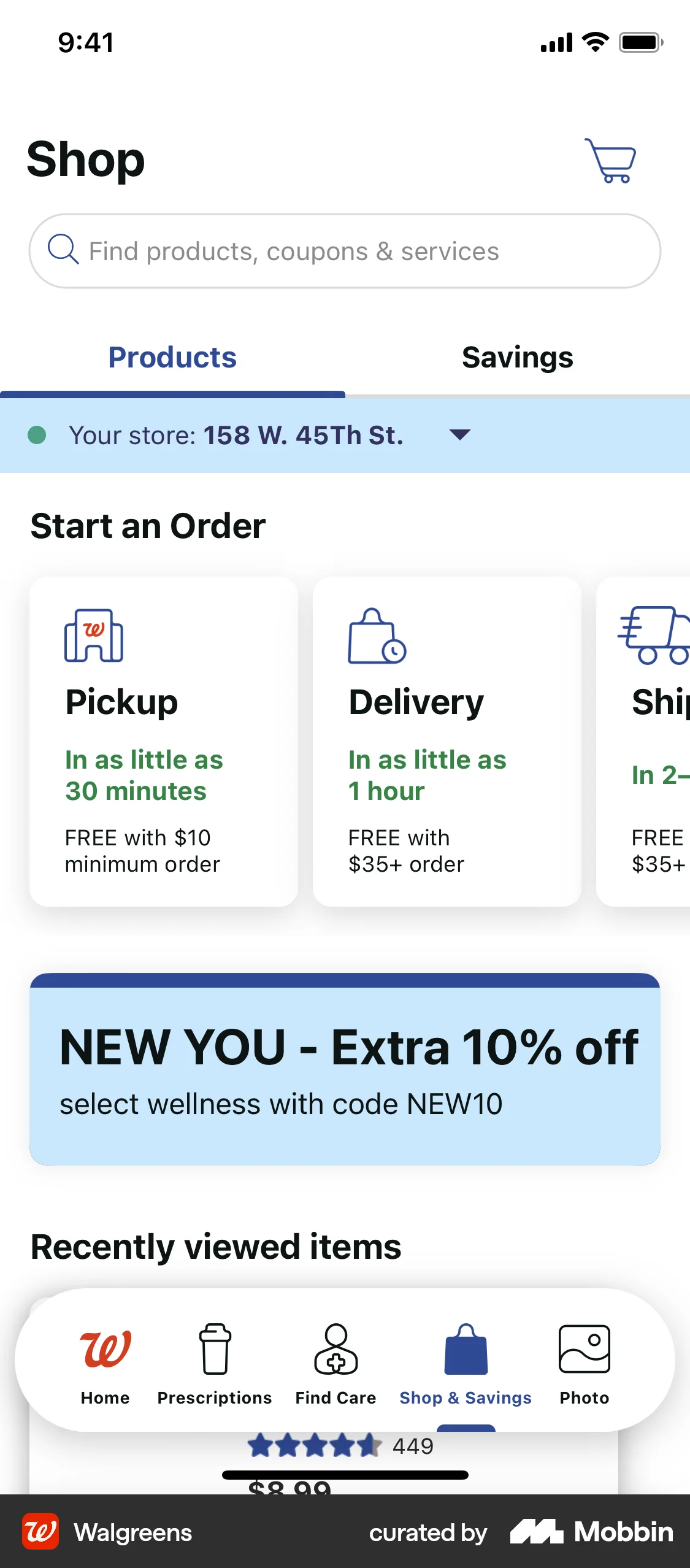
Task: Select the Shop & Savings bag icon
Action: pos(465,1347)
